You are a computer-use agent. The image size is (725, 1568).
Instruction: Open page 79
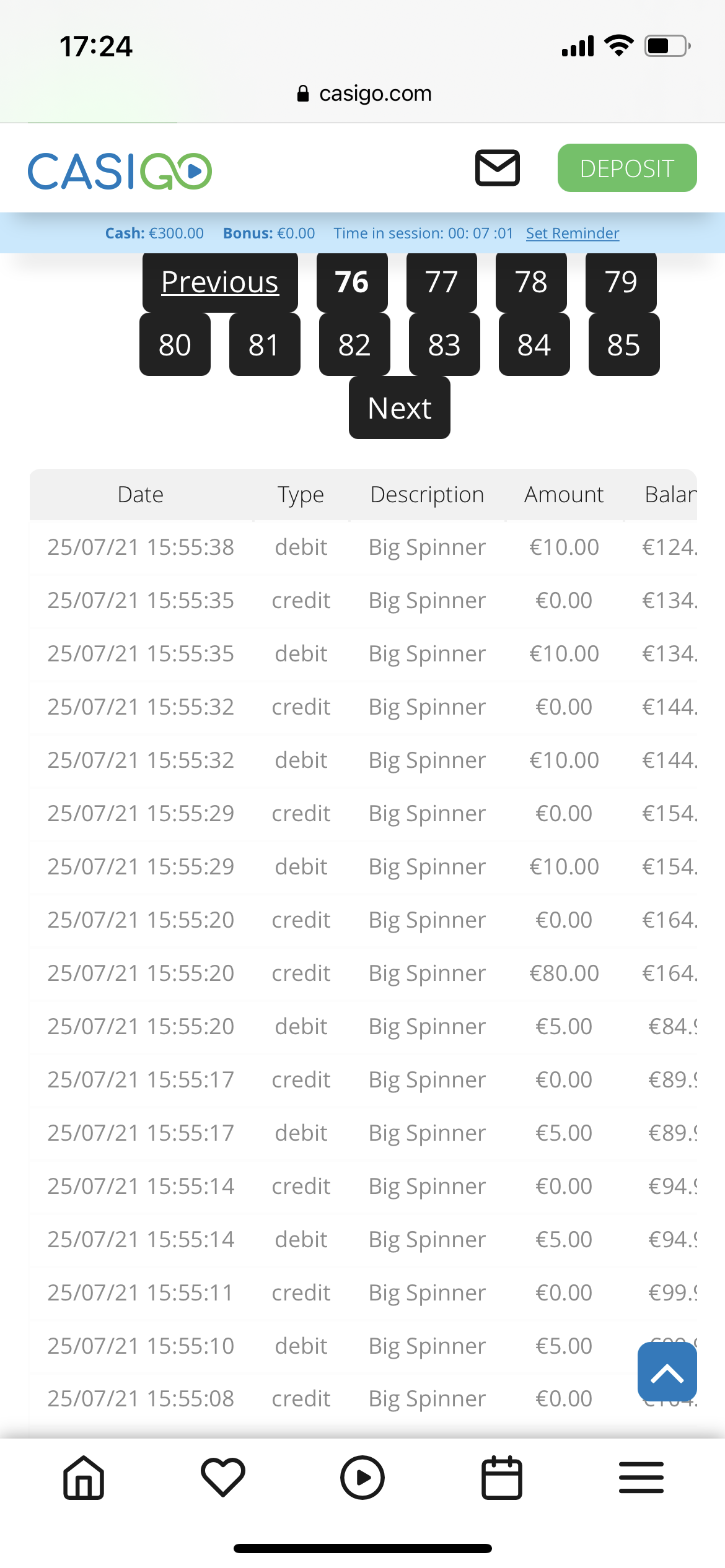621,282
